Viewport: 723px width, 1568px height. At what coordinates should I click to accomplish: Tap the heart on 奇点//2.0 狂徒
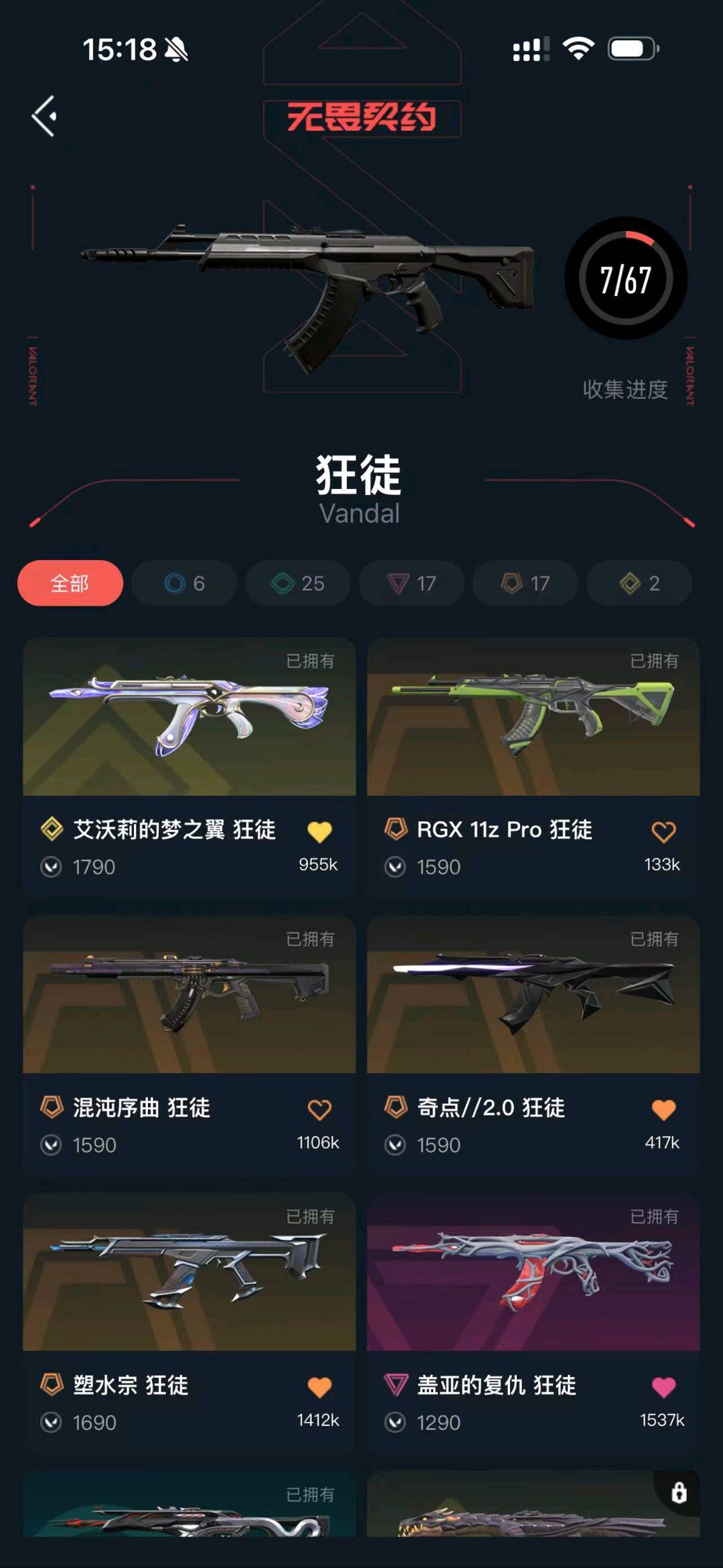click(x=663, y=1110)
